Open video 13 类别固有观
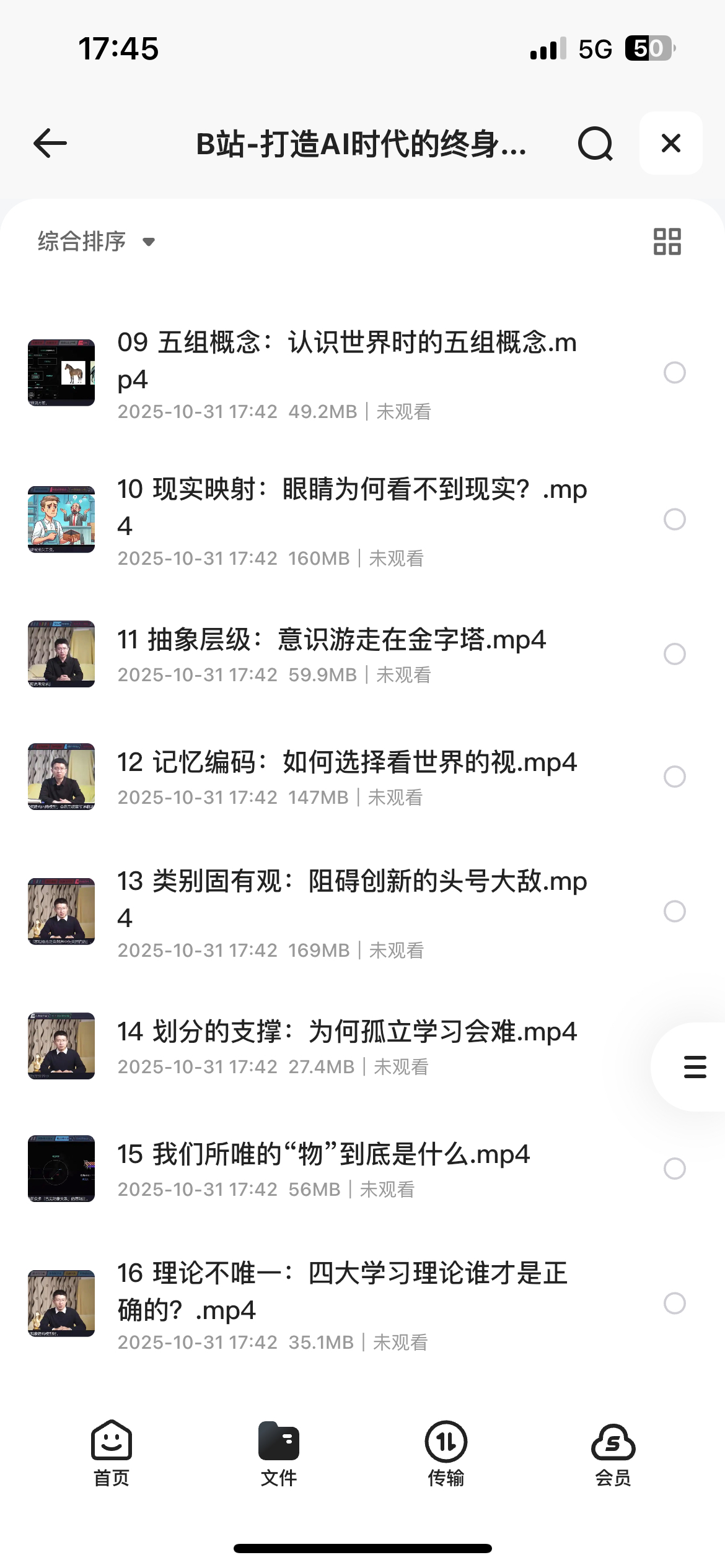The image size is (725, 1568). pos(352,899)
